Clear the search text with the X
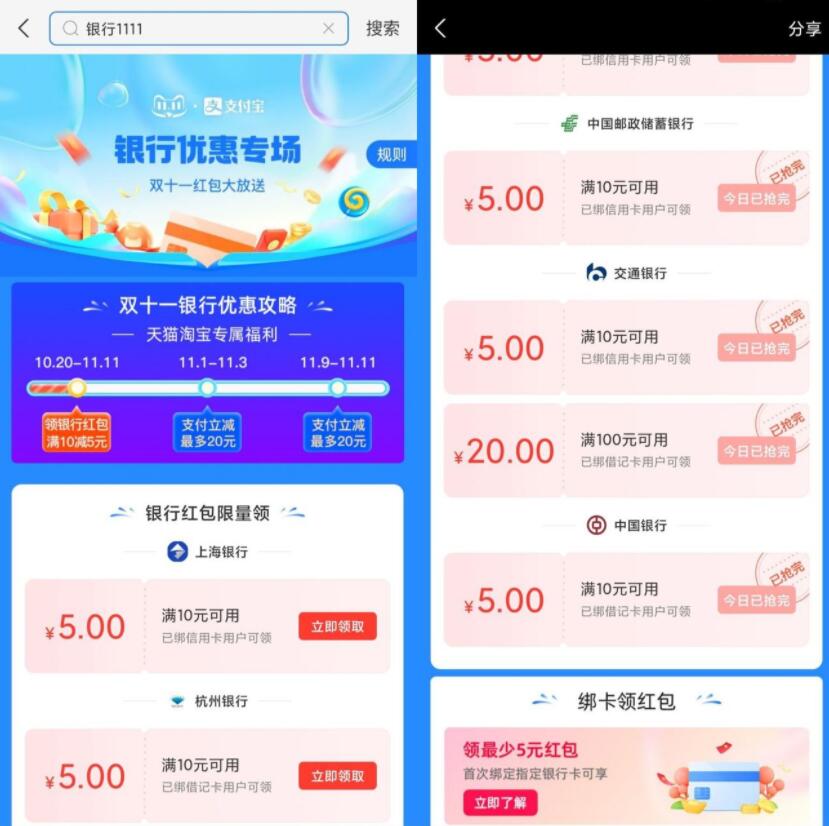The image size is (829, 826). click(328, 29)
